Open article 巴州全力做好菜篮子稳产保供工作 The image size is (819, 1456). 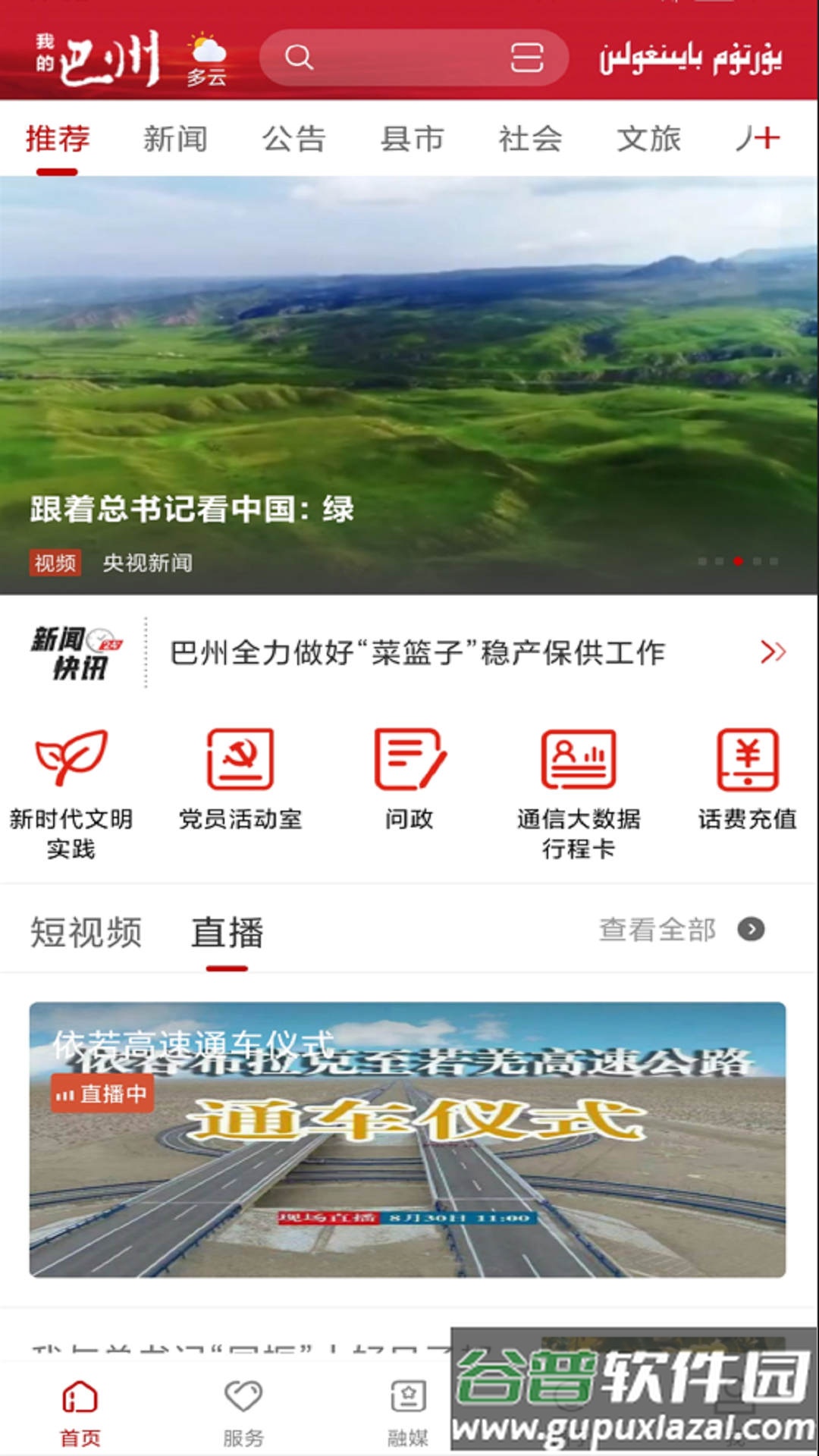(416, 652)
